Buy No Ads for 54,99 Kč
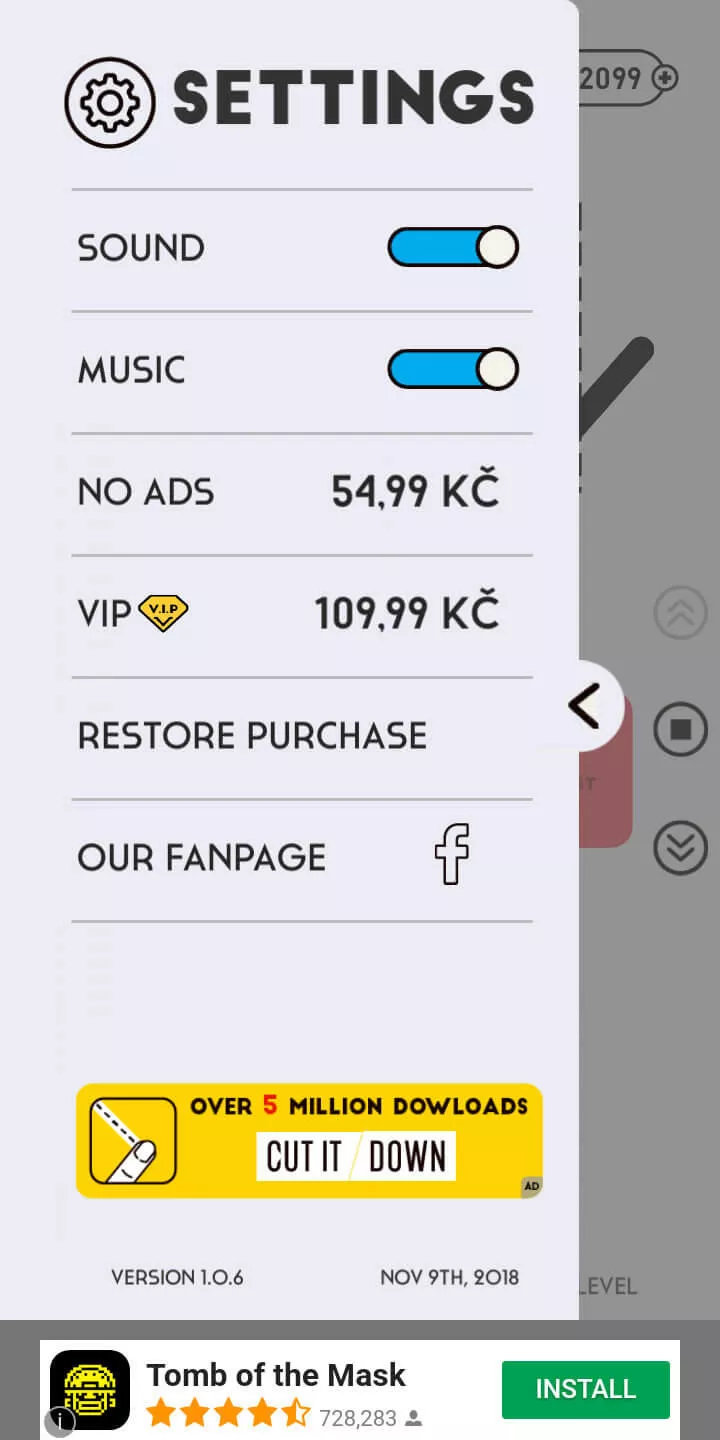 pyautogui.click(x=302, y=492)
